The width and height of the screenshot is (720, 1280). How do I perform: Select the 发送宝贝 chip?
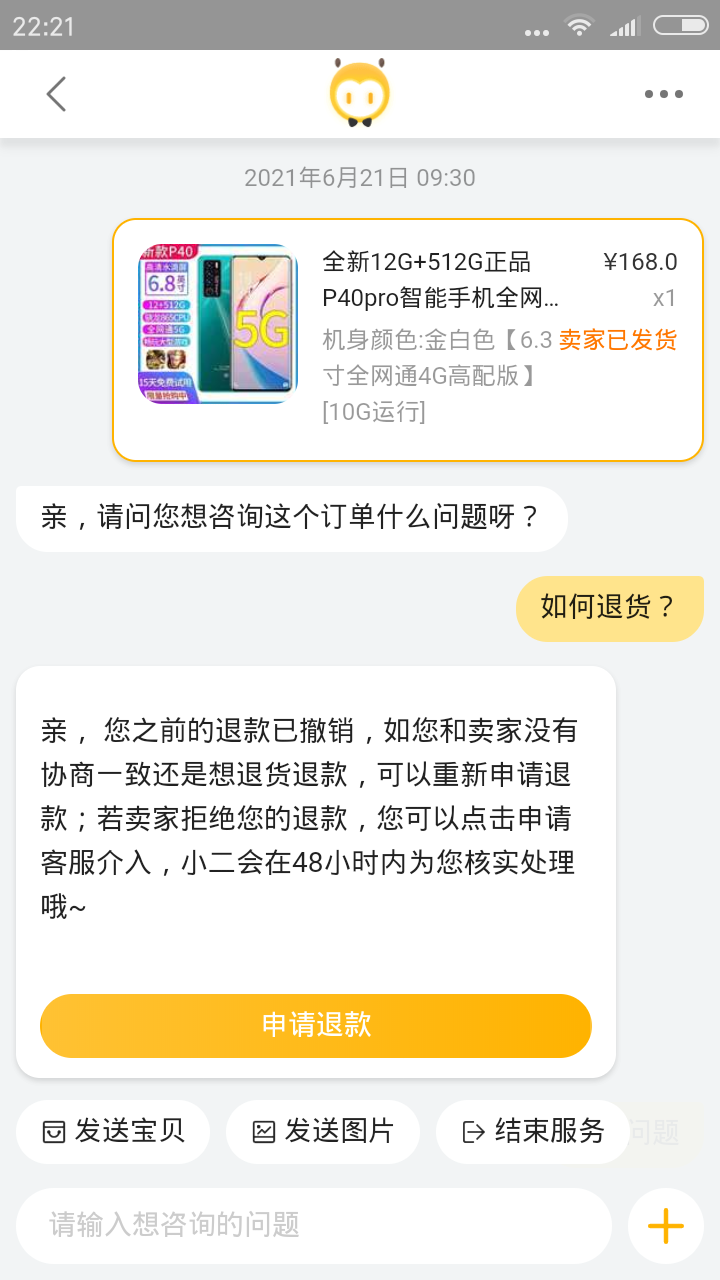coord(113,1132)
